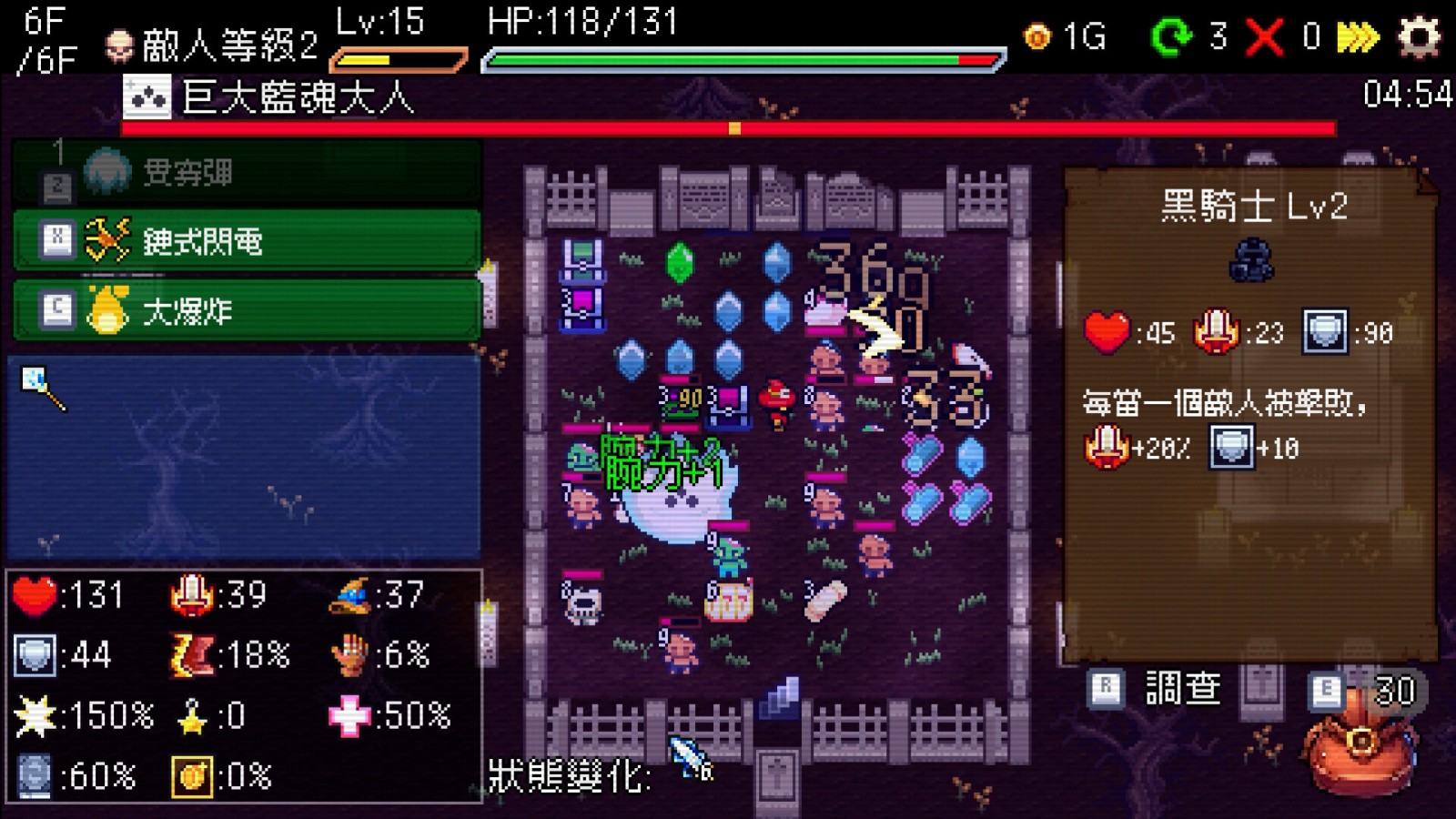Tap the yellow fast-forward arrows
Image resolution: width=1456 pixels, height=819 pixels.
(1358, 37)
